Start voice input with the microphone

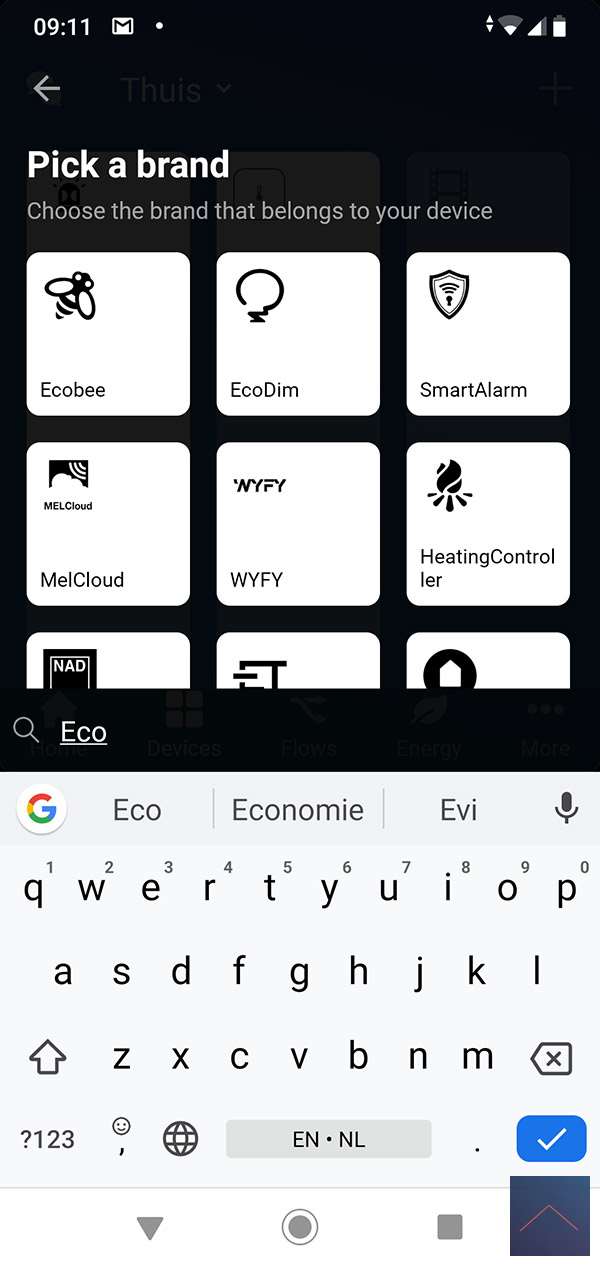pos(566,808)
